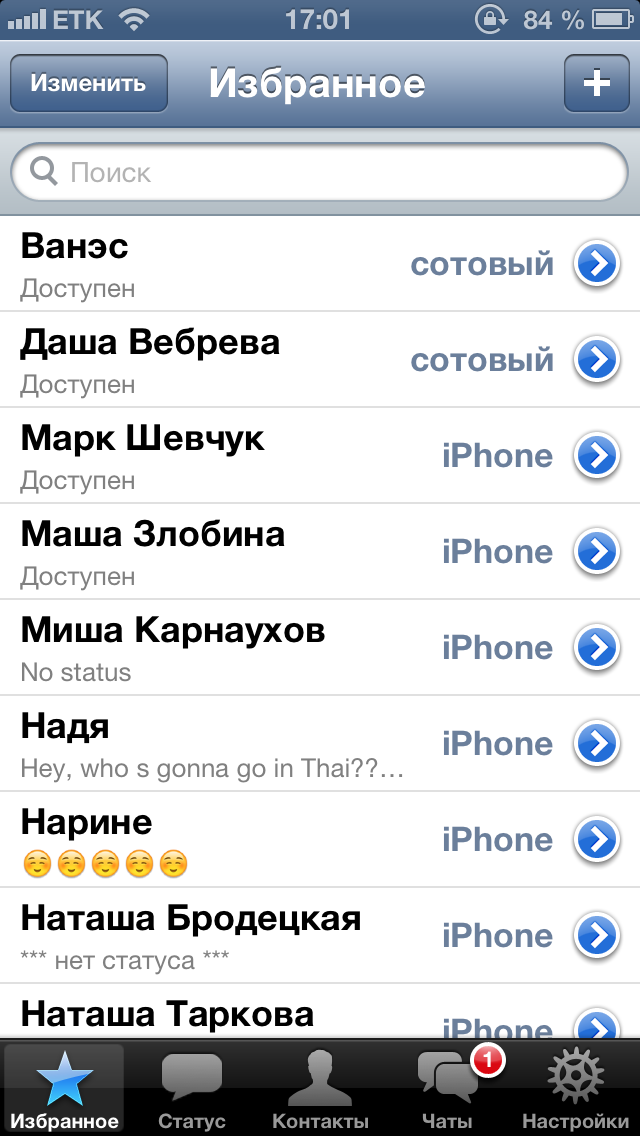Open the Настройки settings tab
640x1136 pixels.
(575, 1089)
